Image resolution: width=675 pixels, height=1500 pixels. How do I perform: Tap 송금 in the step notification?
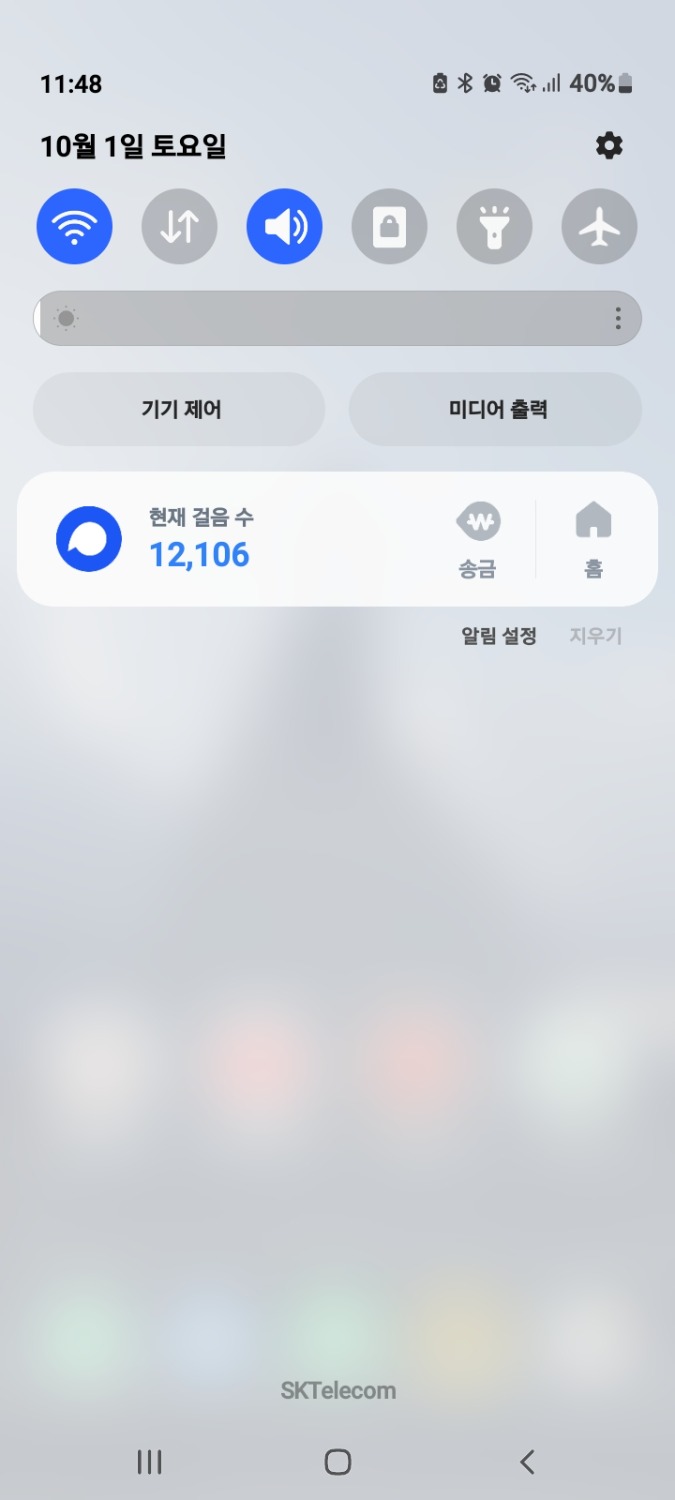(x=478, y=541)
